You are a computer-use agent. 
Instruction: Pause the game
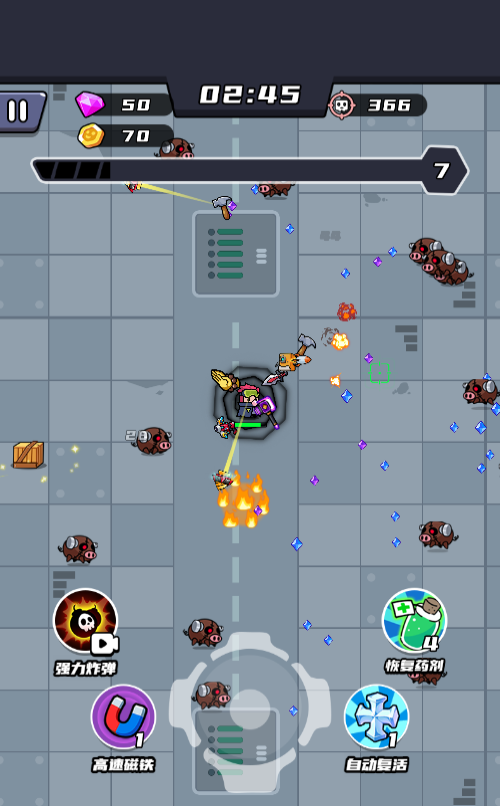(x=21, y=111)
